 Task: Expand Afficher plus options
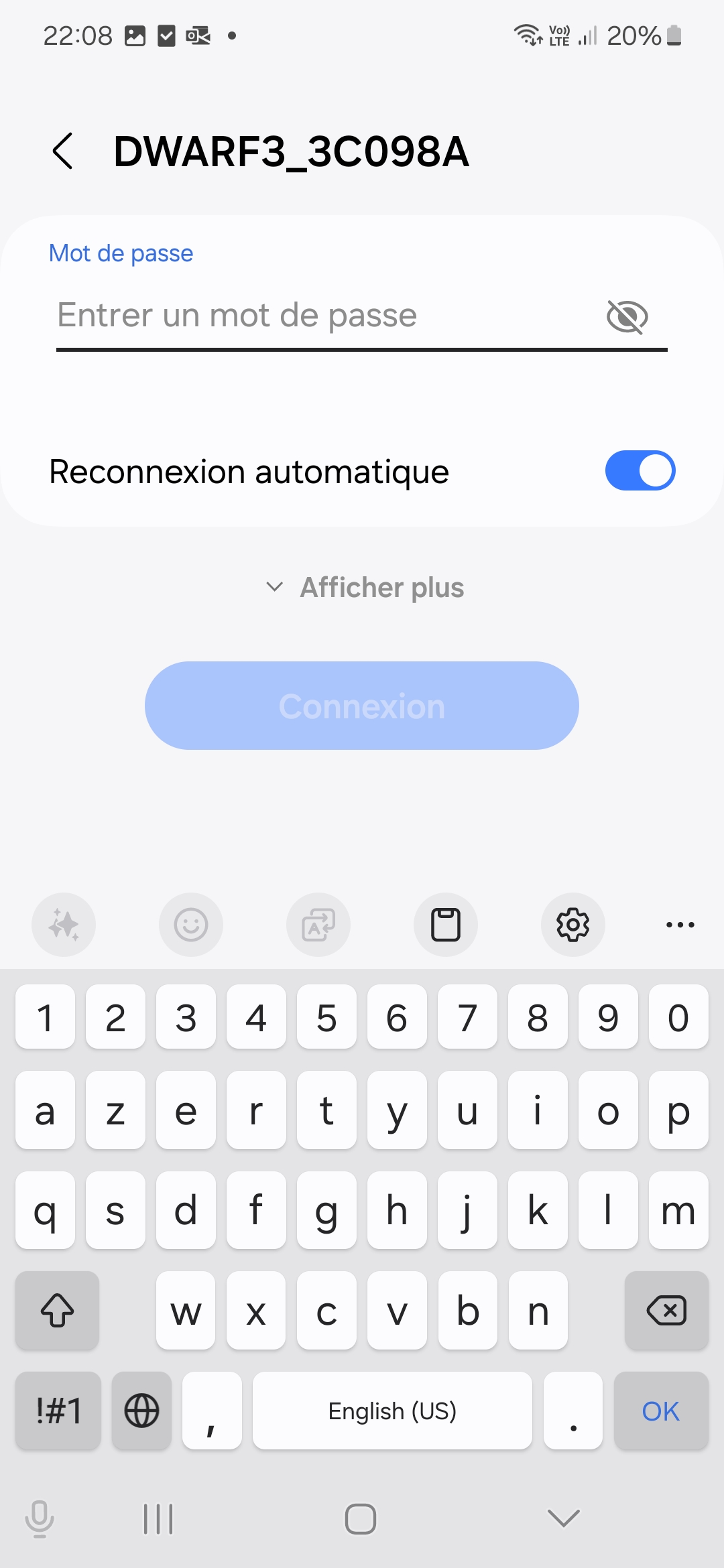[365, 588]
